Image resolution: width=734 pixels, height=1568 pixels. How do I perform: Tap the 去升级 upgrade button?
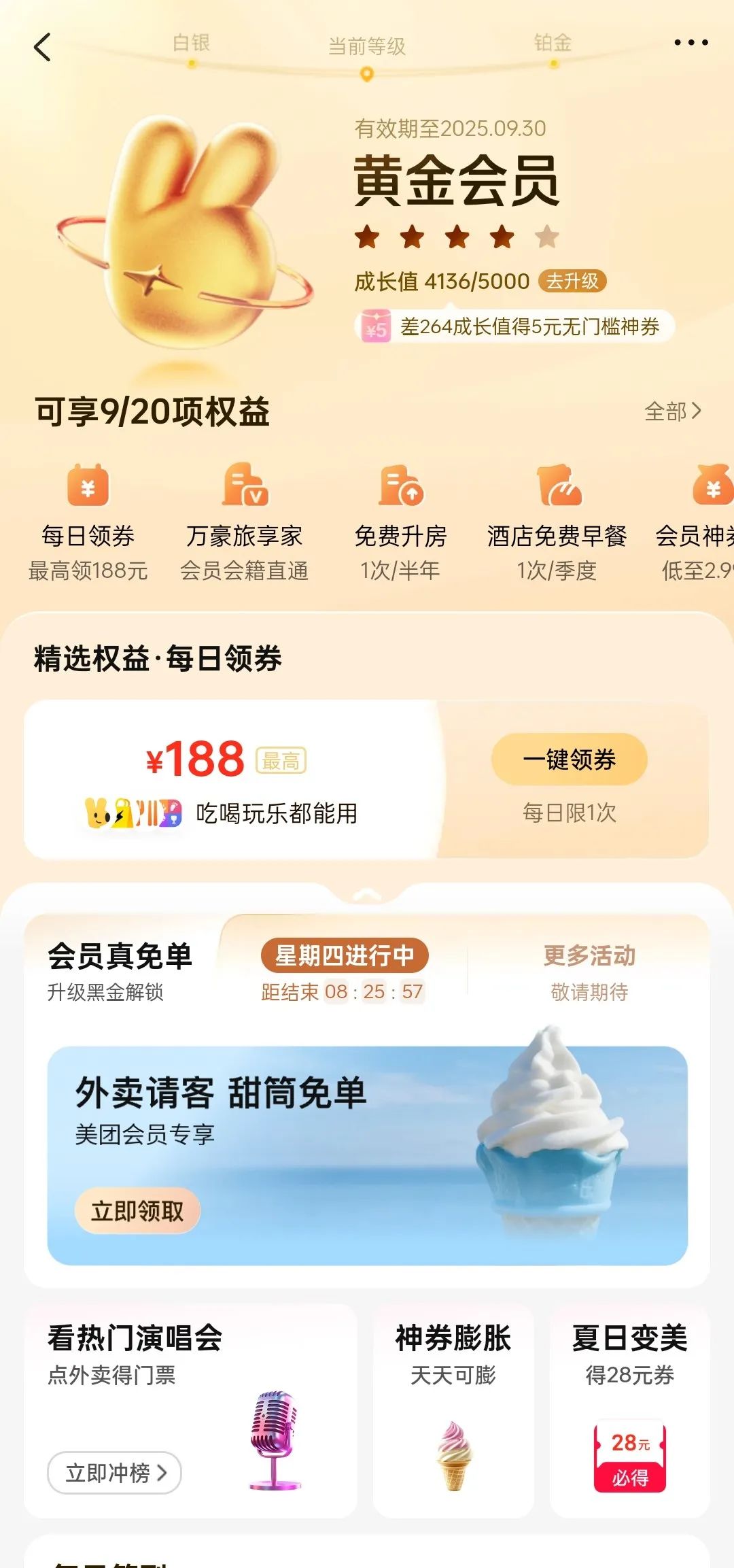(572, 281)
